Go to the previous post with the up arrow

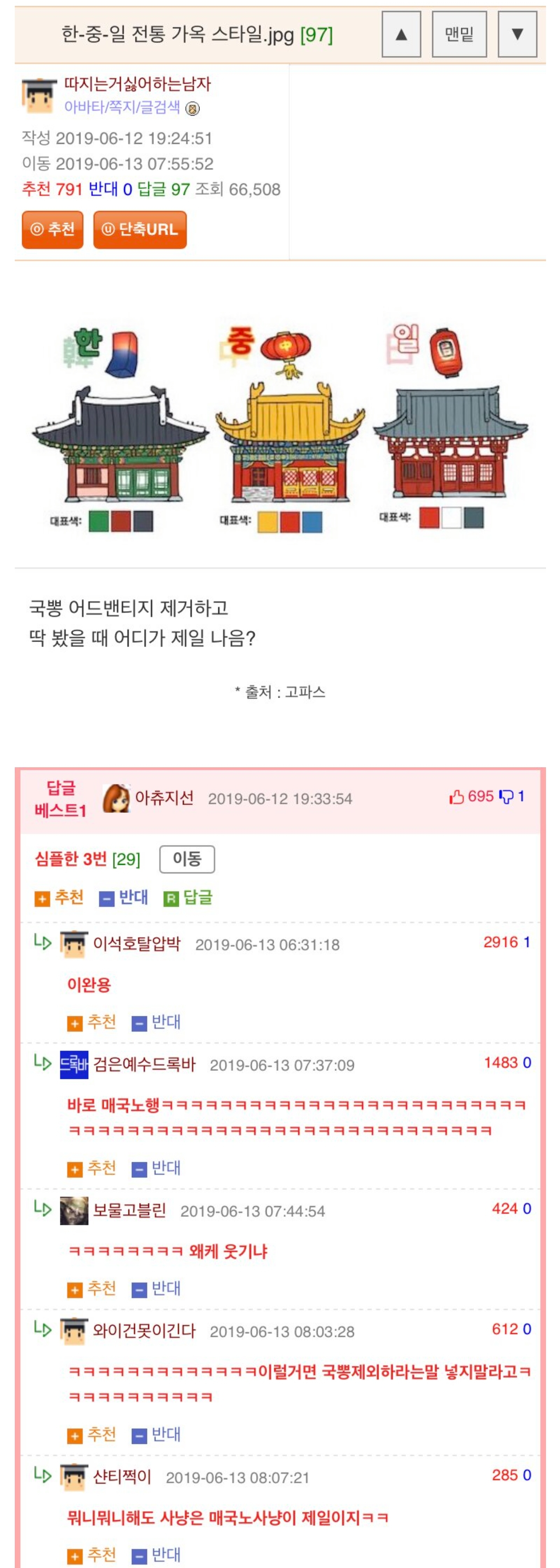[x=401, y=35]
